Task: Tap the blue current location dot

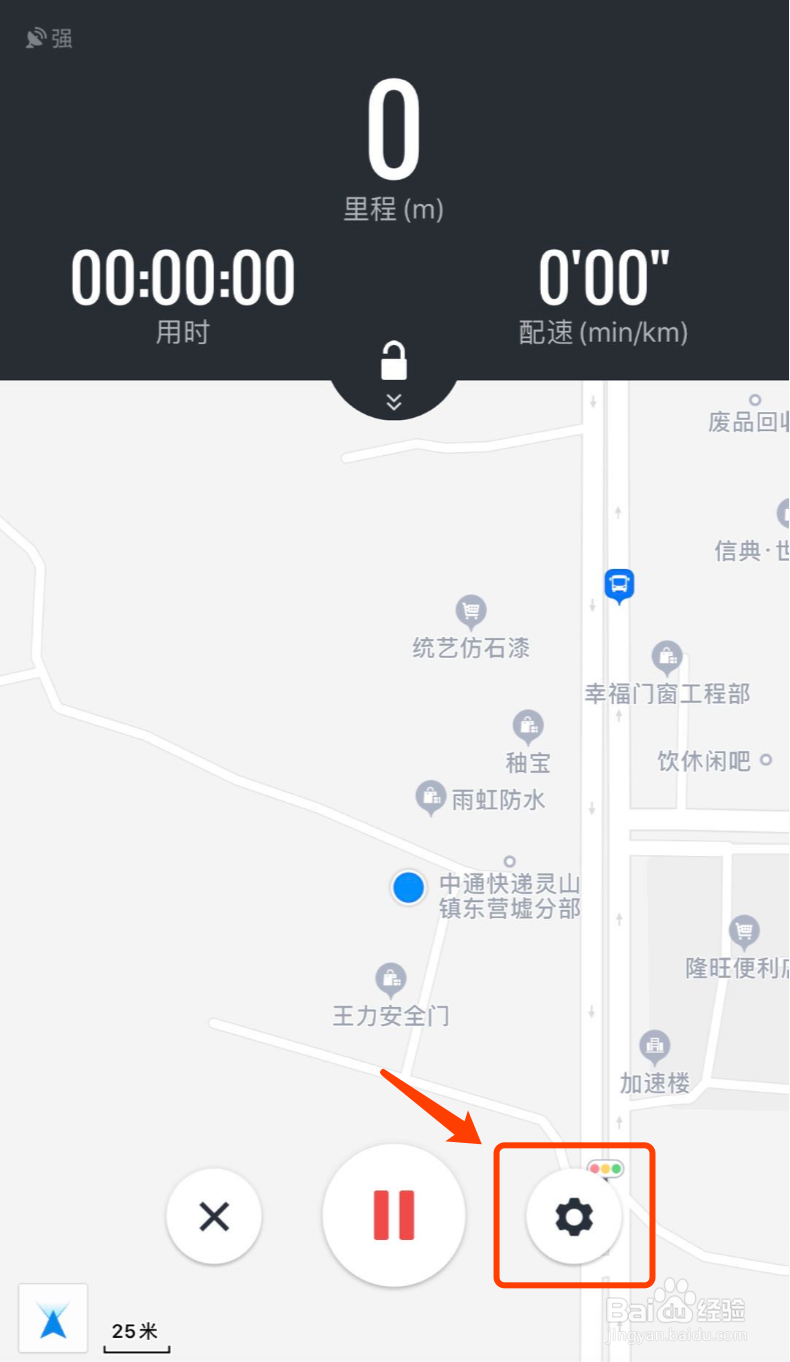Action: pyautogui.click(x=407, y=888)
